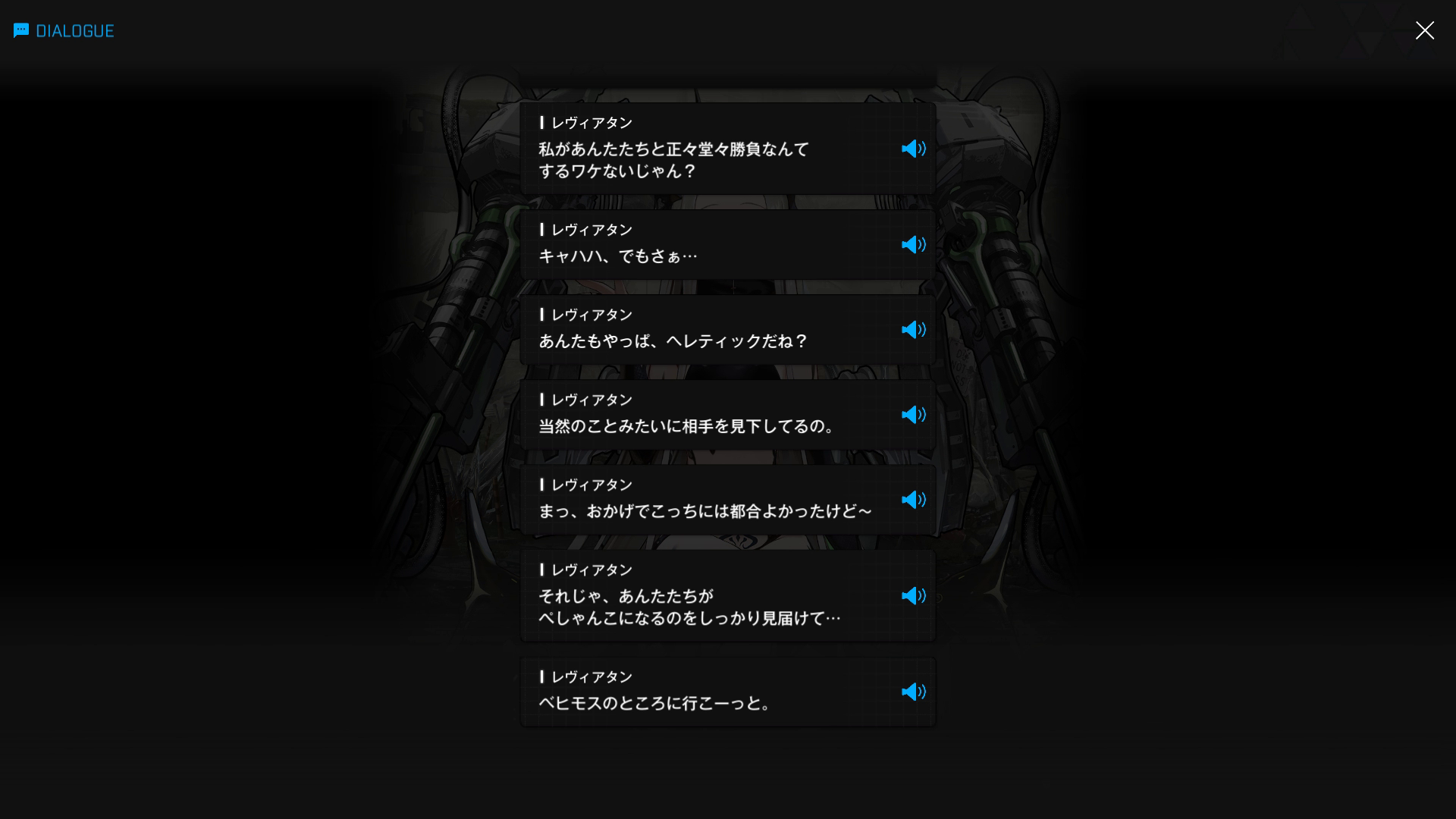
Task: Play audio for ベヒモスのところに行こーっと line
Action: (x=913, y=692)
